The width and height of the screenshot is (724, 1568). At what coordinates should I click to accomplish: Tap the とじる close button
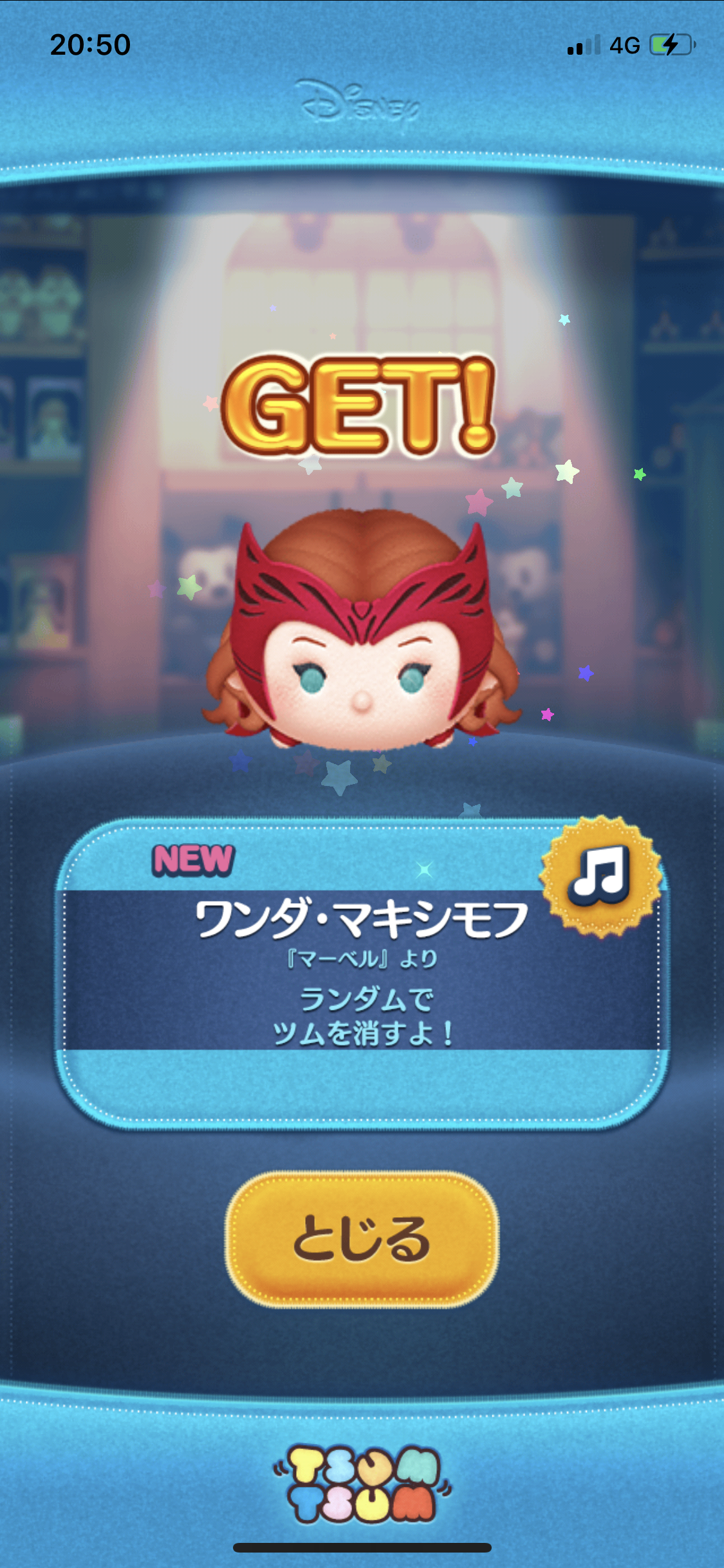pos(362,1239)
